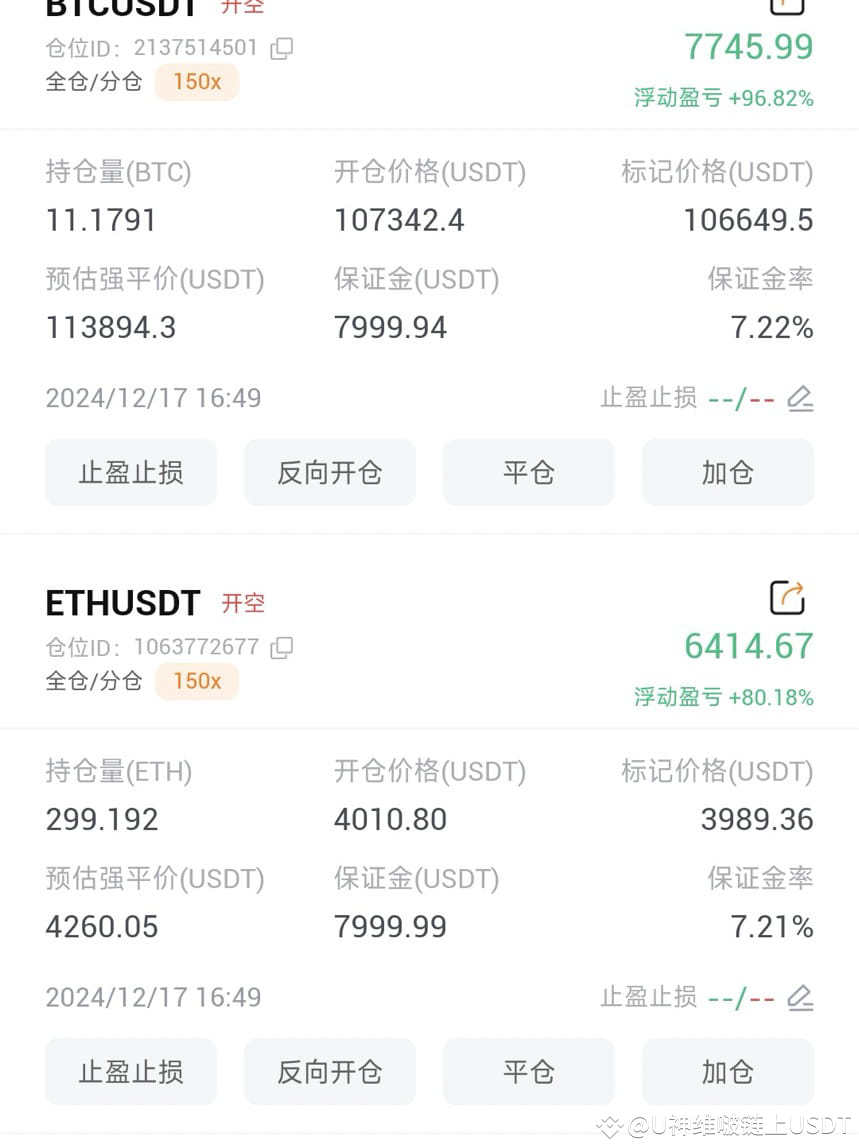859x1148 pixels.
Task: Click the pencil icon to edit ETHUSDT 止盈止损
Action: tap(799, 997)
